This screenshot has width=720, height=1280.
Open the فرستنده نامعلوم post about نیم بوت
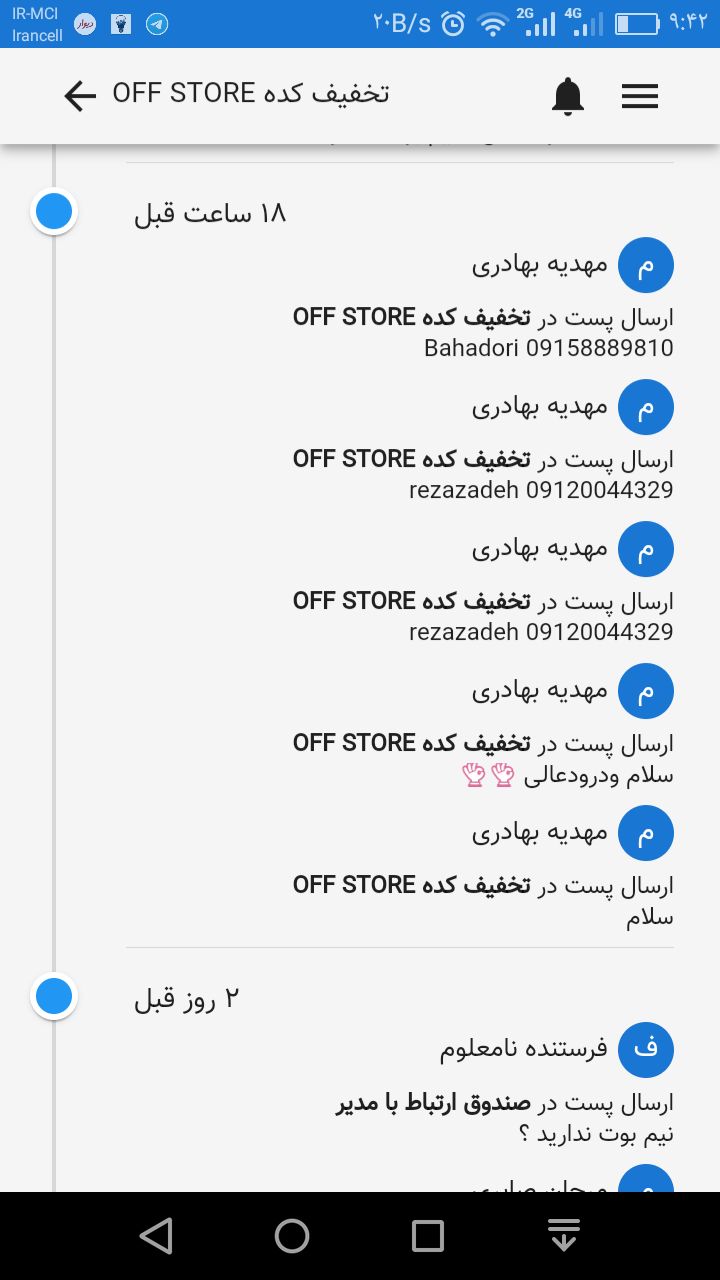coord(400,1084)
